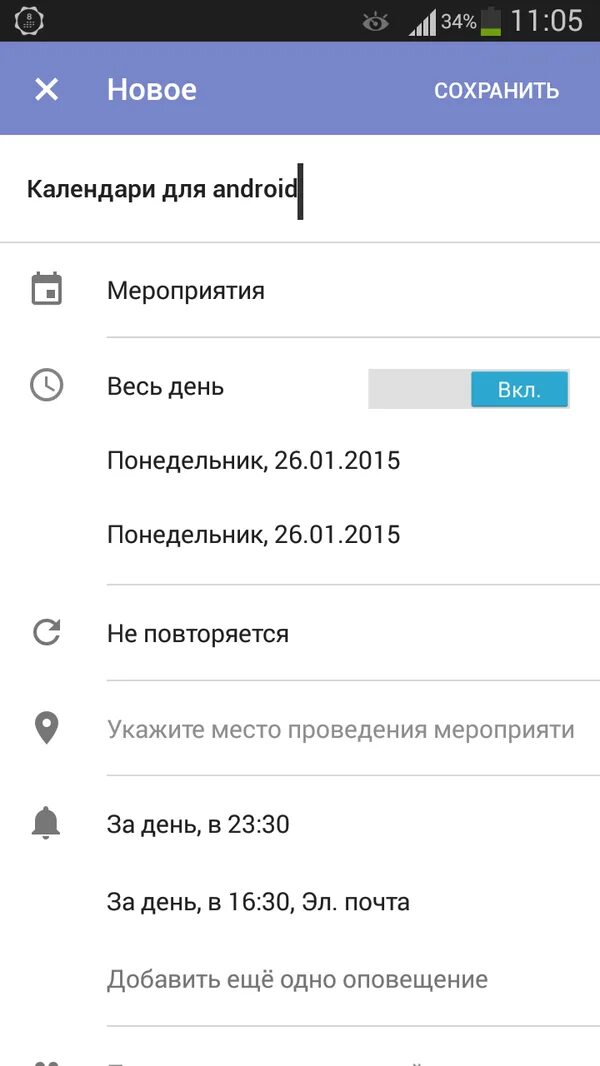Close the new event form
The image size is (600, 1066).
coord(46,90)
